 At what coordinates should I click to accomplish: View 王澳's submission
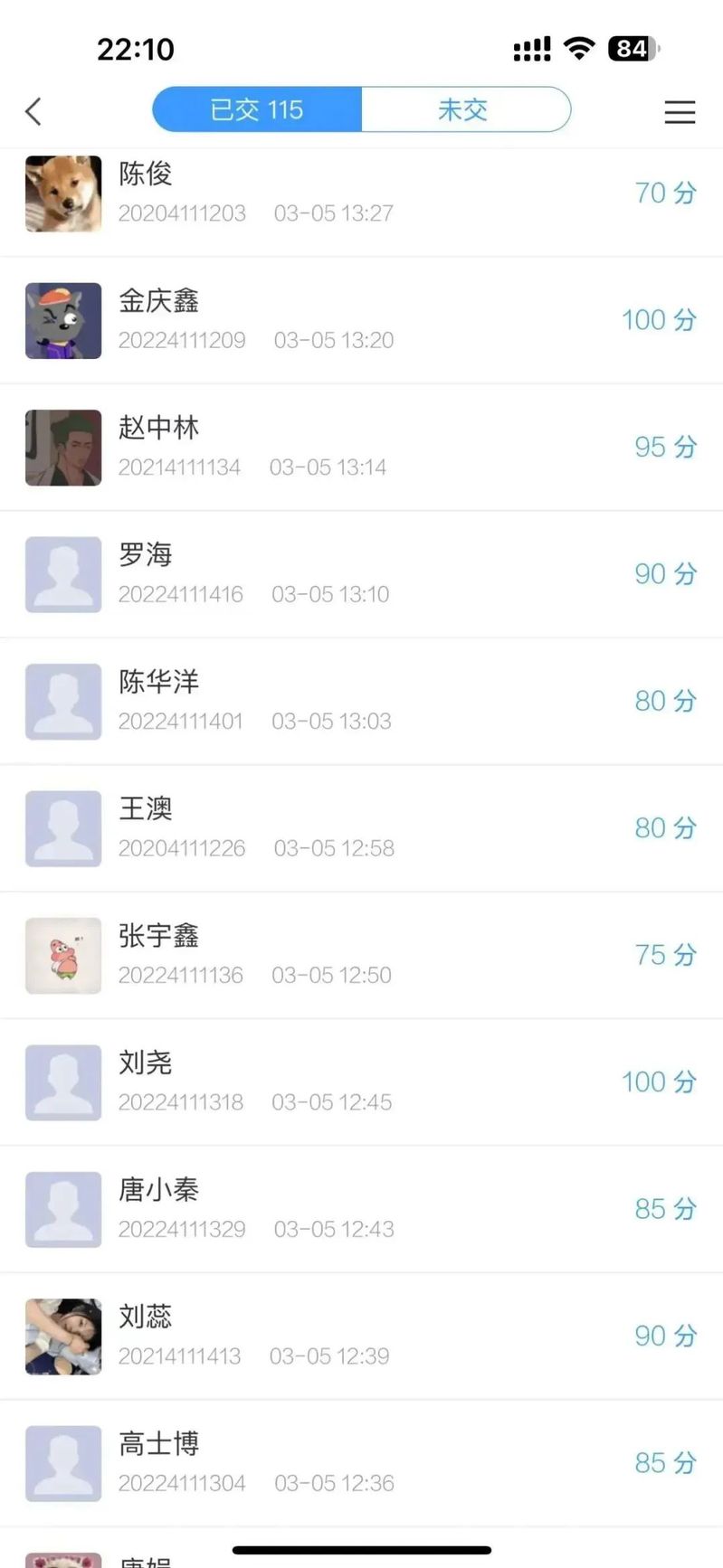[x=362, y=828]
